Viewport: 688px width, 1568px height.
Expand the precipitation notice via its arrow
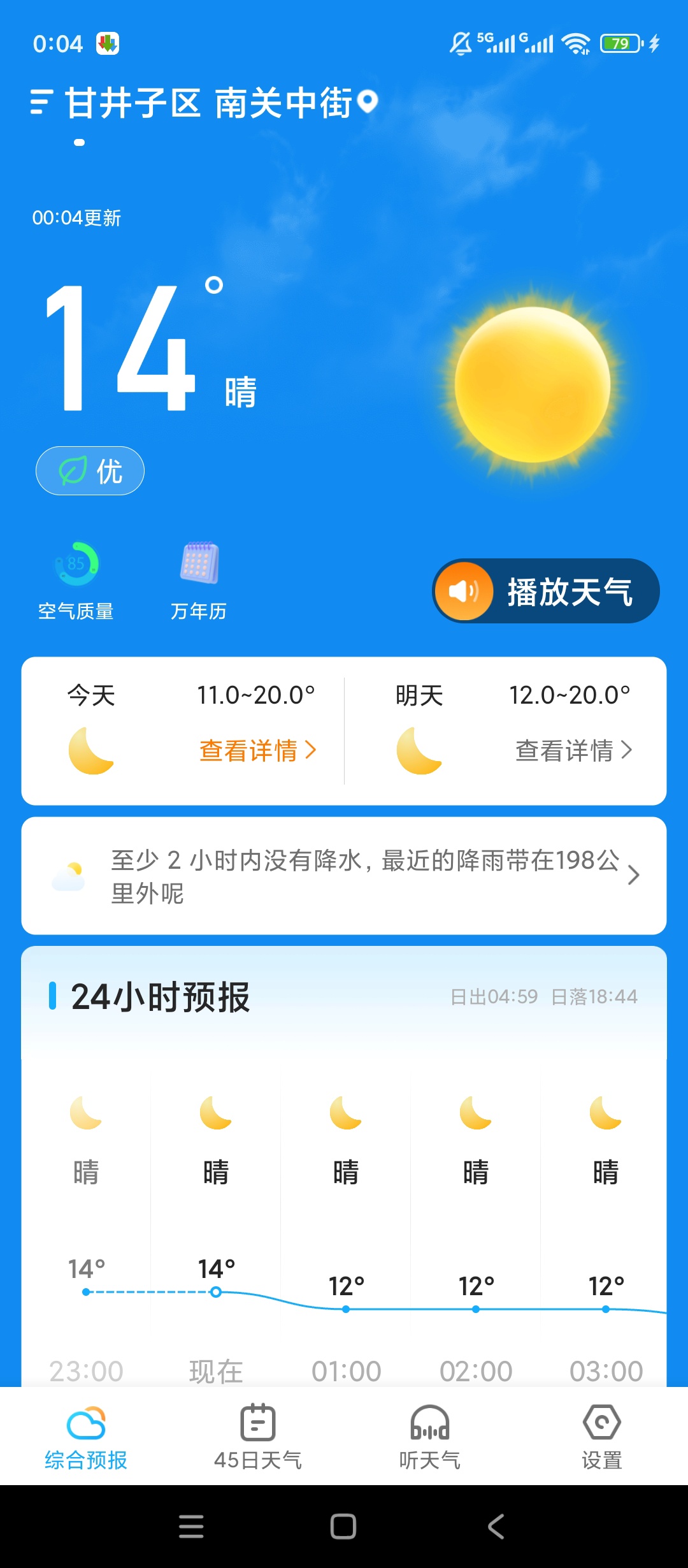pos(633,875)
